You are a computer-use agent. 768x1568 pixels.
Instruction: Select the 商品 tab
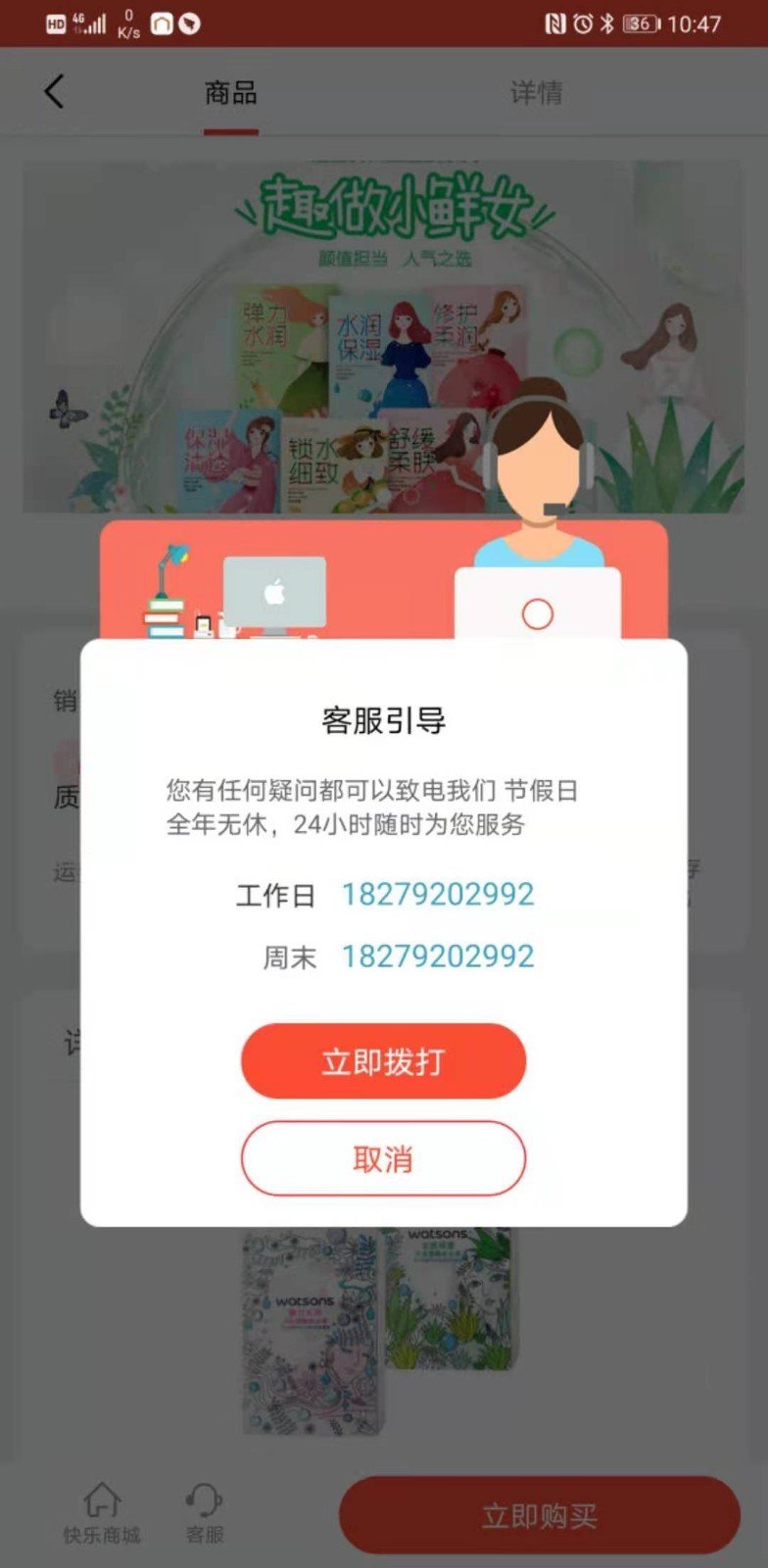click(x=230, y=93)
